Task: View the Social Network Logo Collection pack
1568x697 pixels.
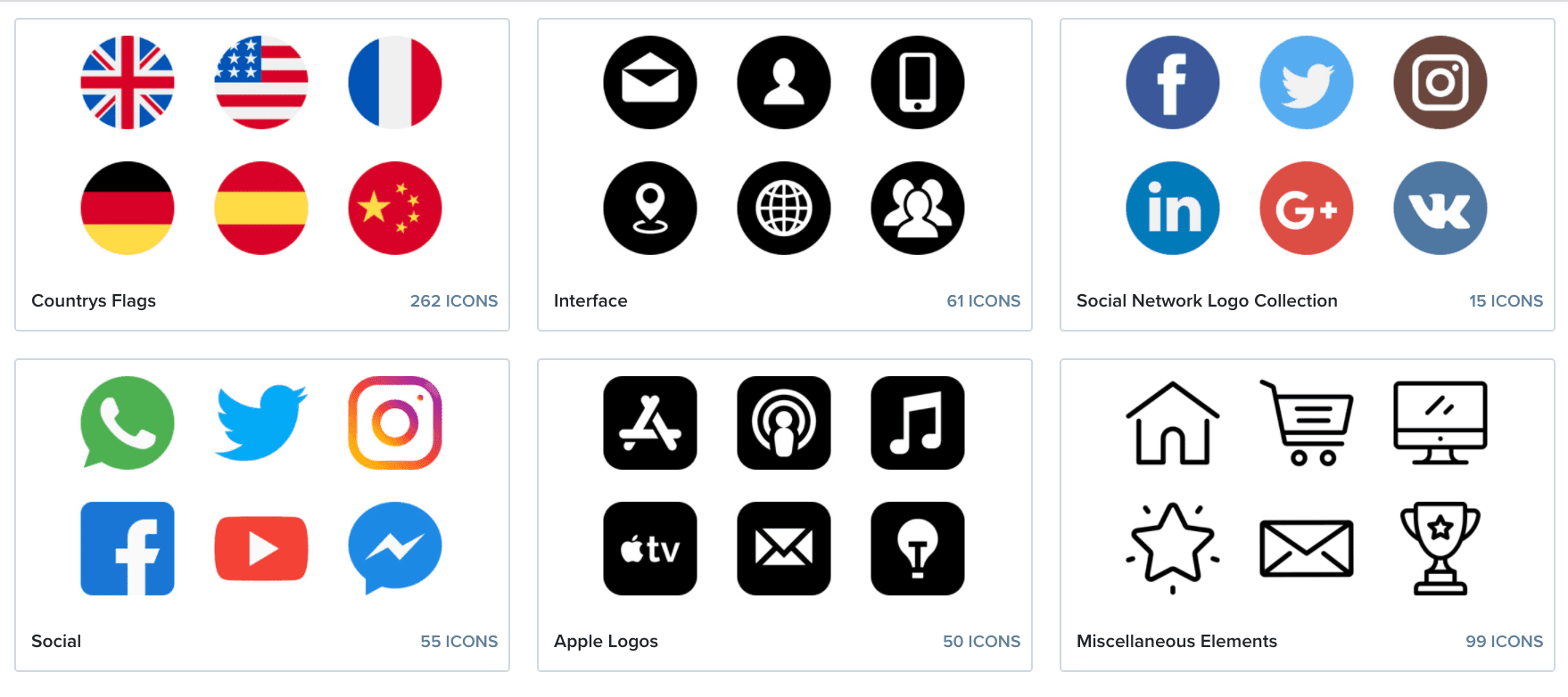Action: coord(1206,300)
